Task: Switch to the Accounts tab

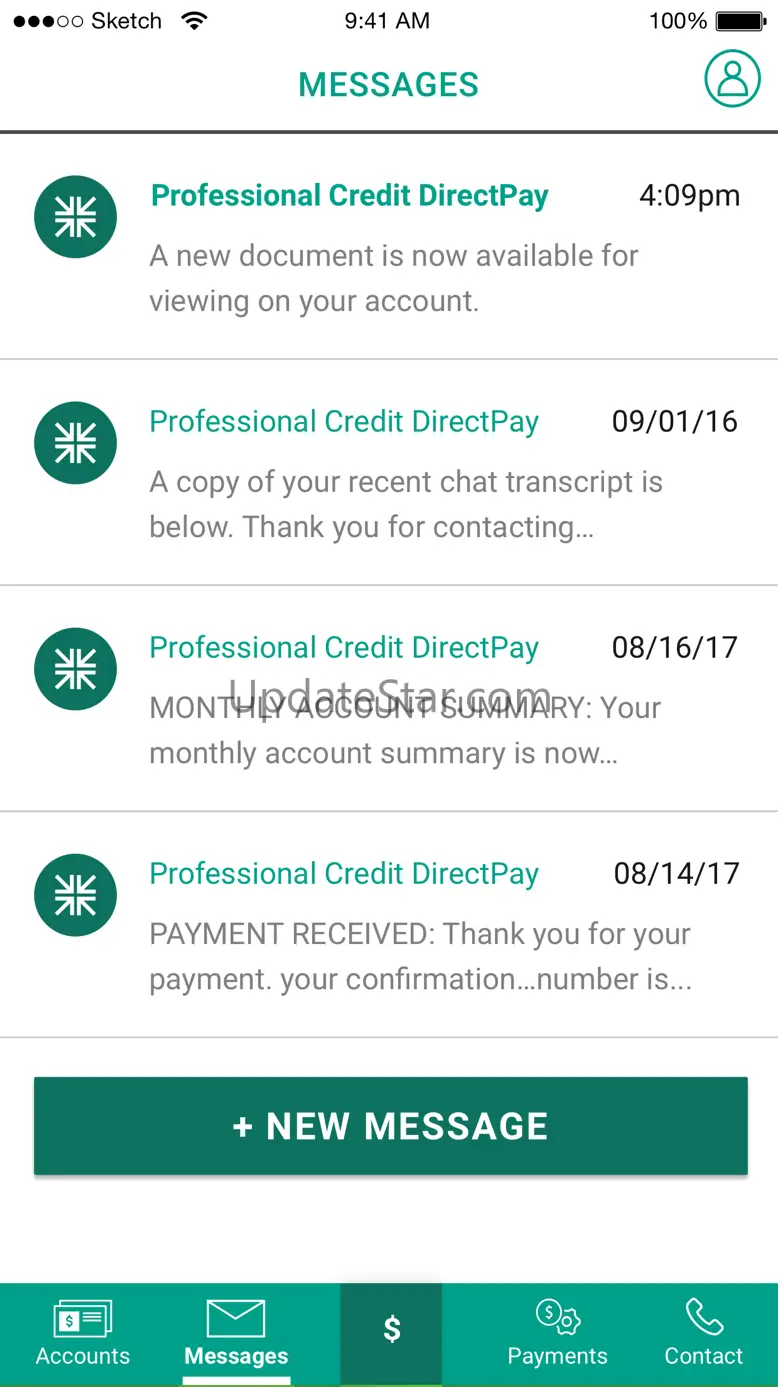Action: click(83, 1334)
